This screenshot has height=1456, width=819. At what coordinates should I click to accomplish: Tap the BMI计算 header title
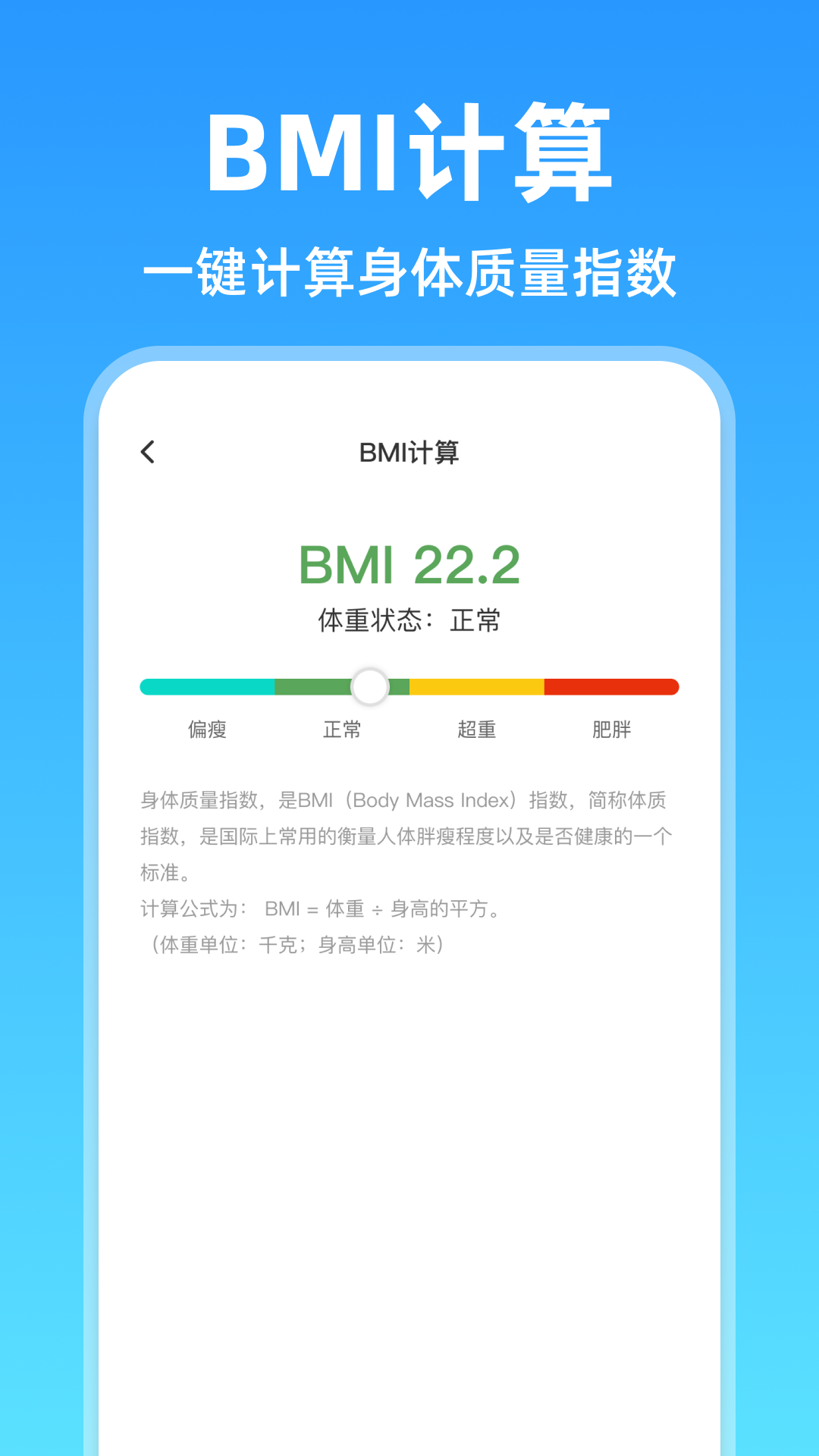click(409, 452)
